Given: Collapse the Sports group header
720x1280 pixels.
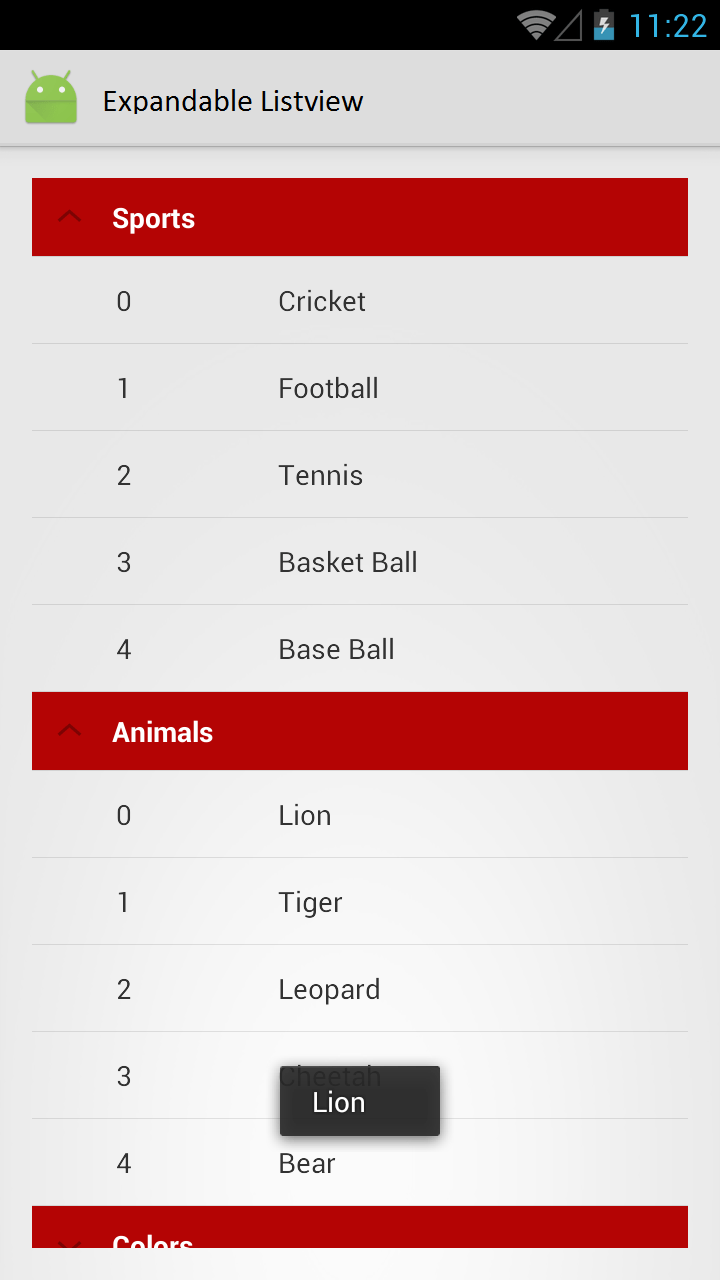Looking at the screenshot, I should pyautogui.click(x=360, y=217).
